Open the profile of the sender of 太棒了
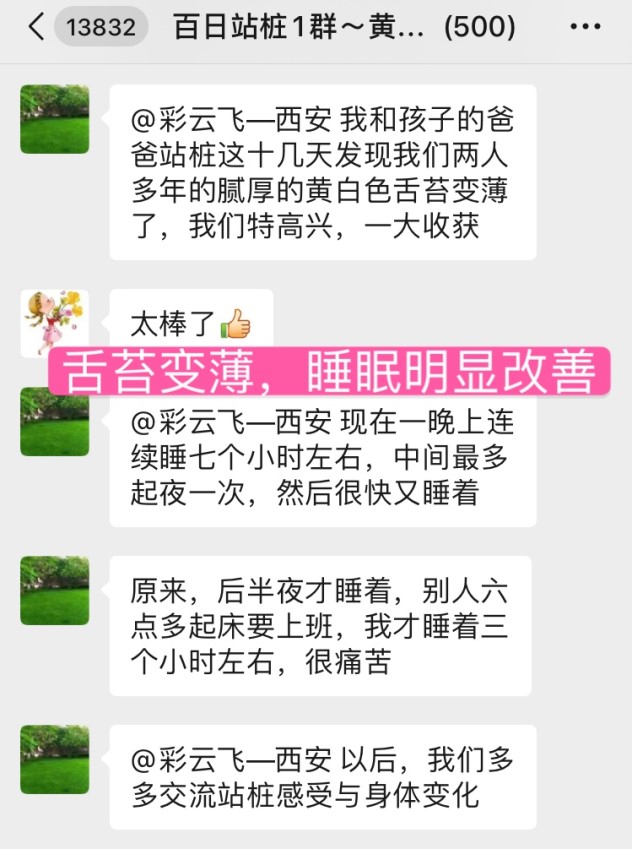 54,322
